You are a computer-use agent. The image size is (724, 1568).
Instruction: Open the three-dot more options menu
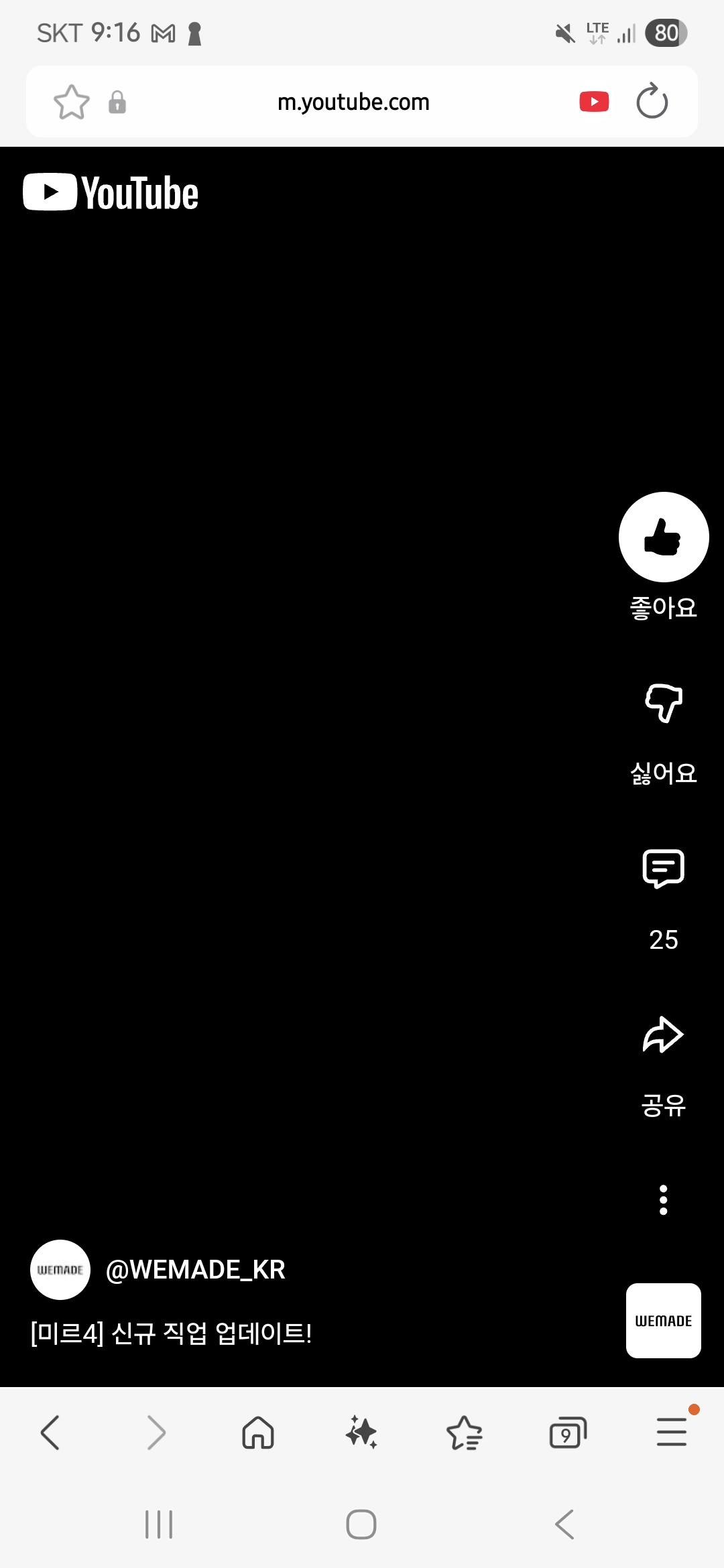pos(663,1199)
